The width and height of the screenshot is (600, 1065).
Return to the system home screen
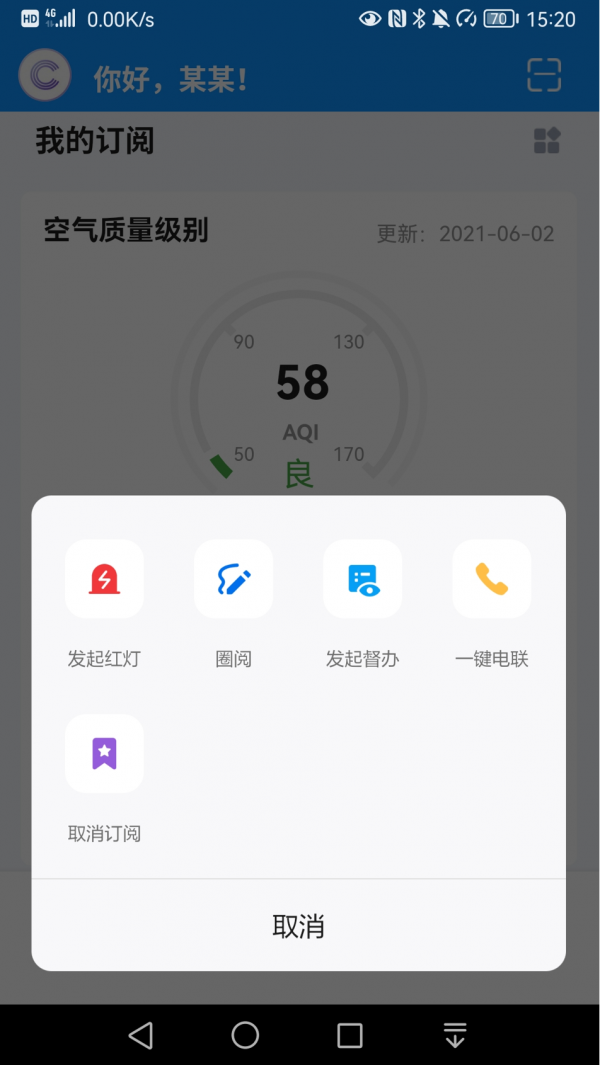245,1035
